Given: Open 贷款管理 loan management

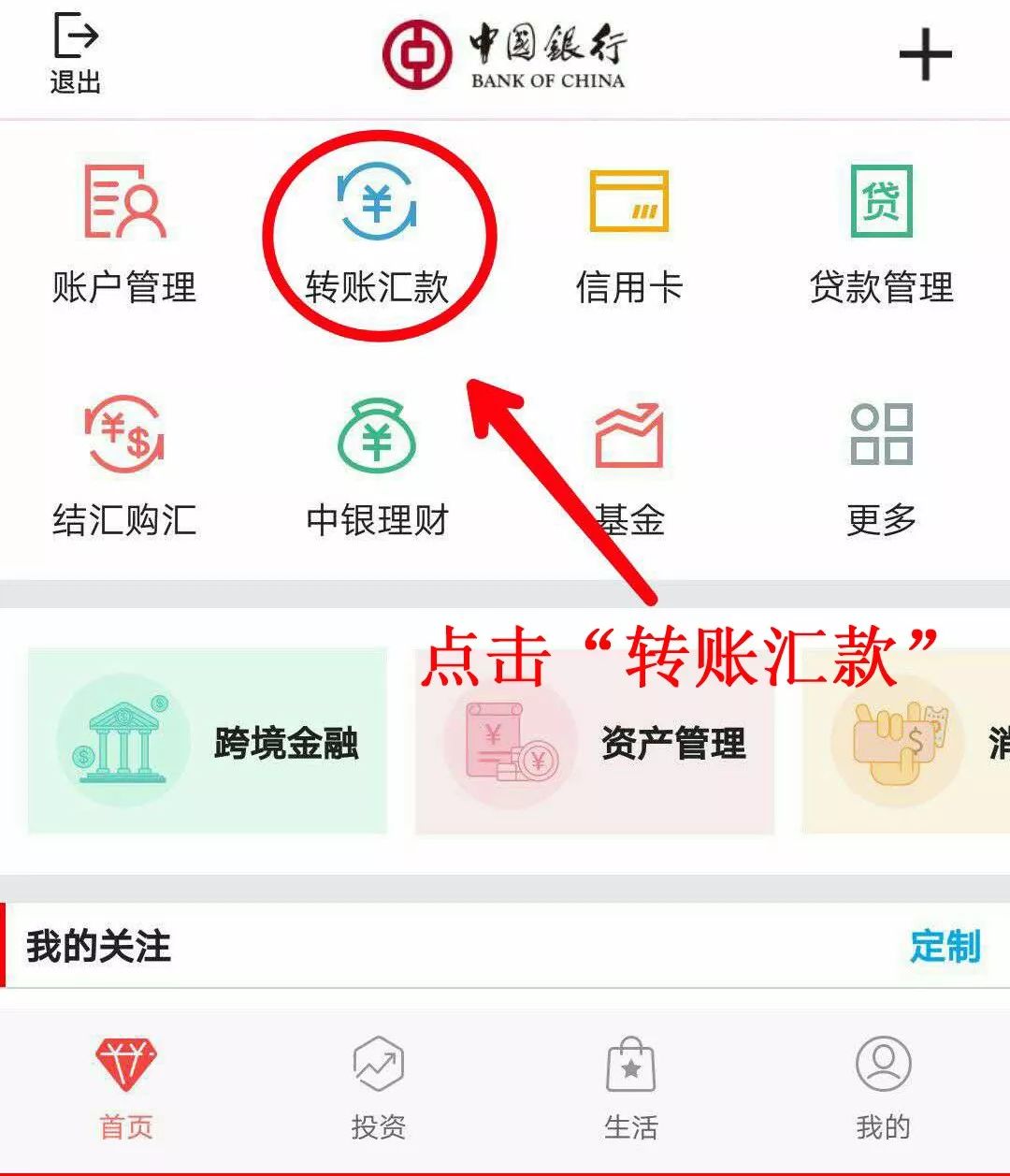Looking at the screenshot, I should click(x=881, y=234).
